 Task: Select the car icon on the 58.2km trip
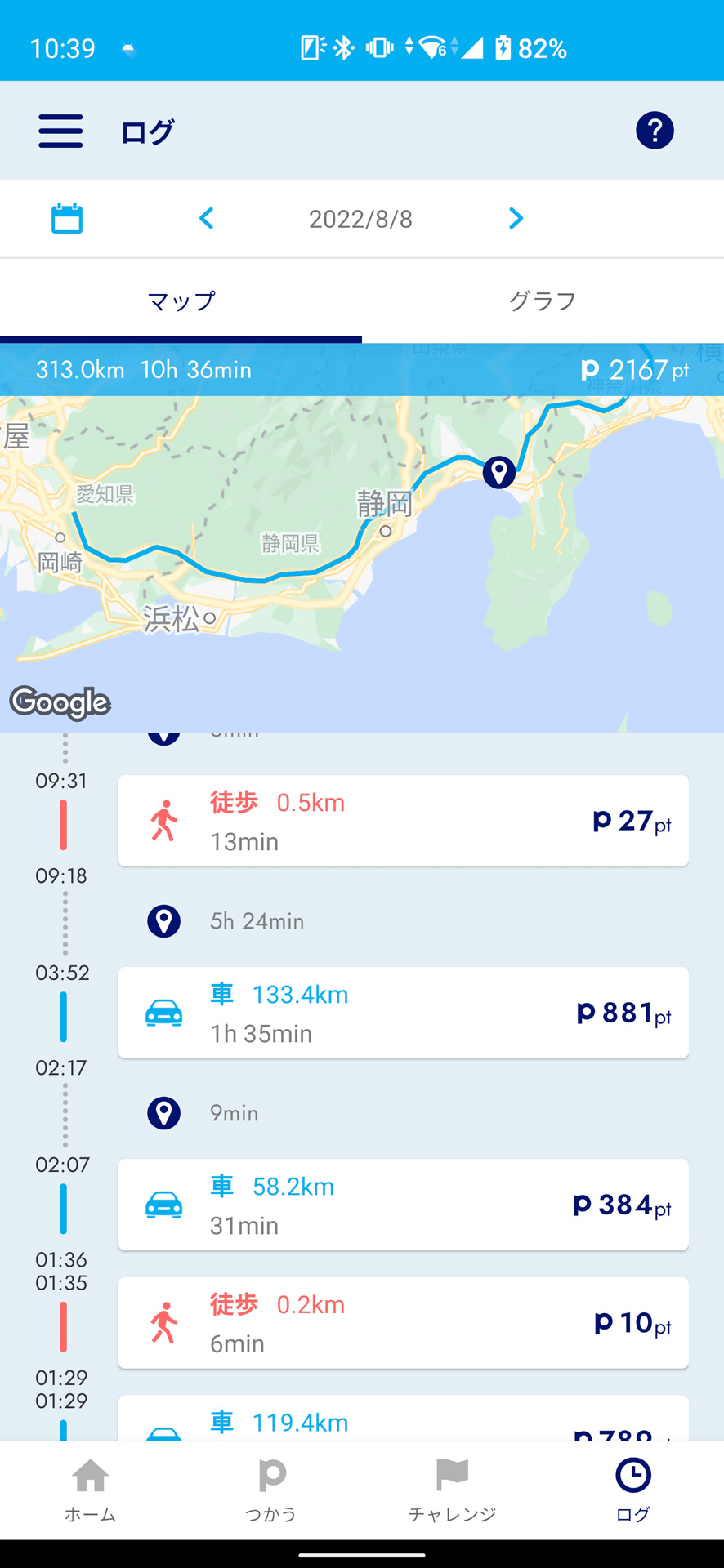pyautogui.click(x=163, y=1205)
